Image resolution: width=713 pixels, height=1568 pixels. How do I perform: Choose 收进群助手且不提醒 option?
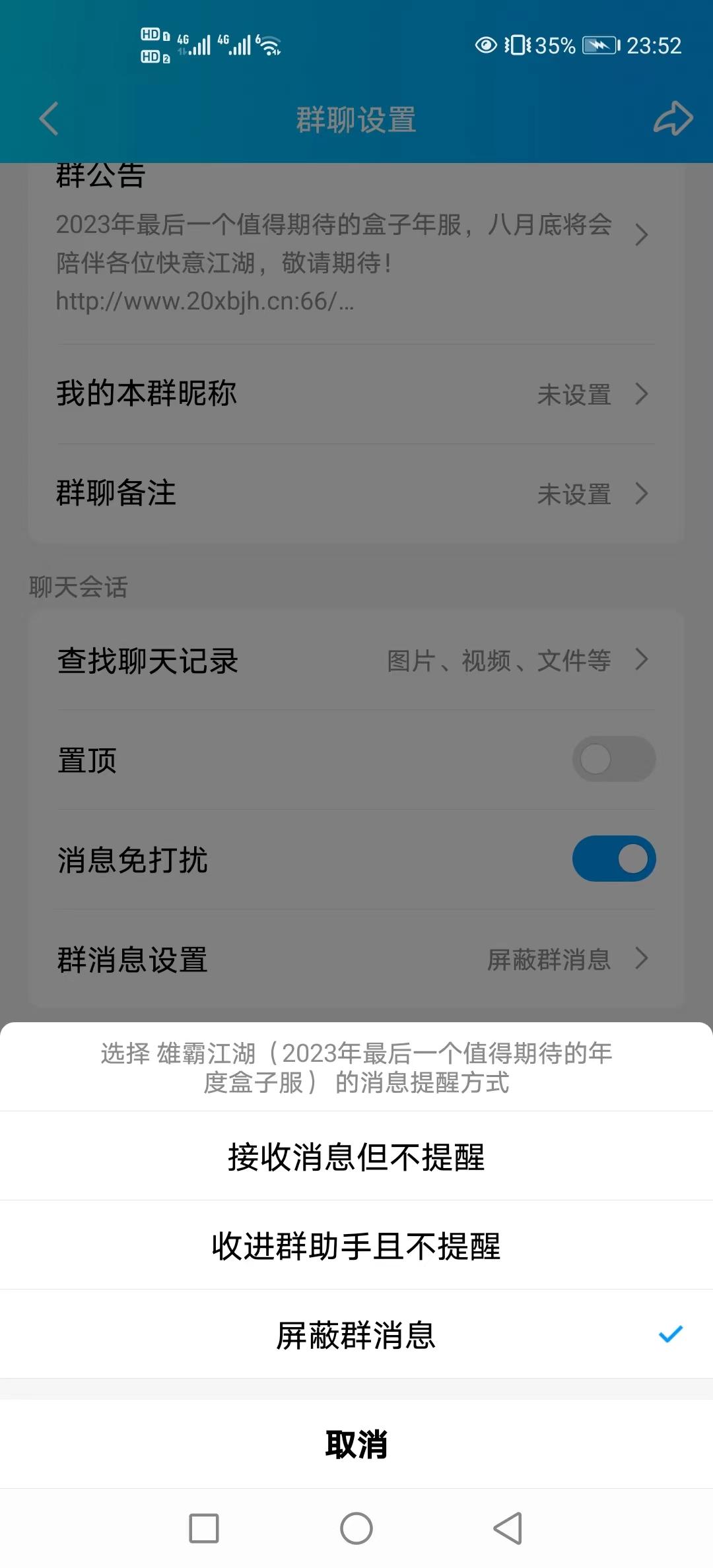[356, 1245]
